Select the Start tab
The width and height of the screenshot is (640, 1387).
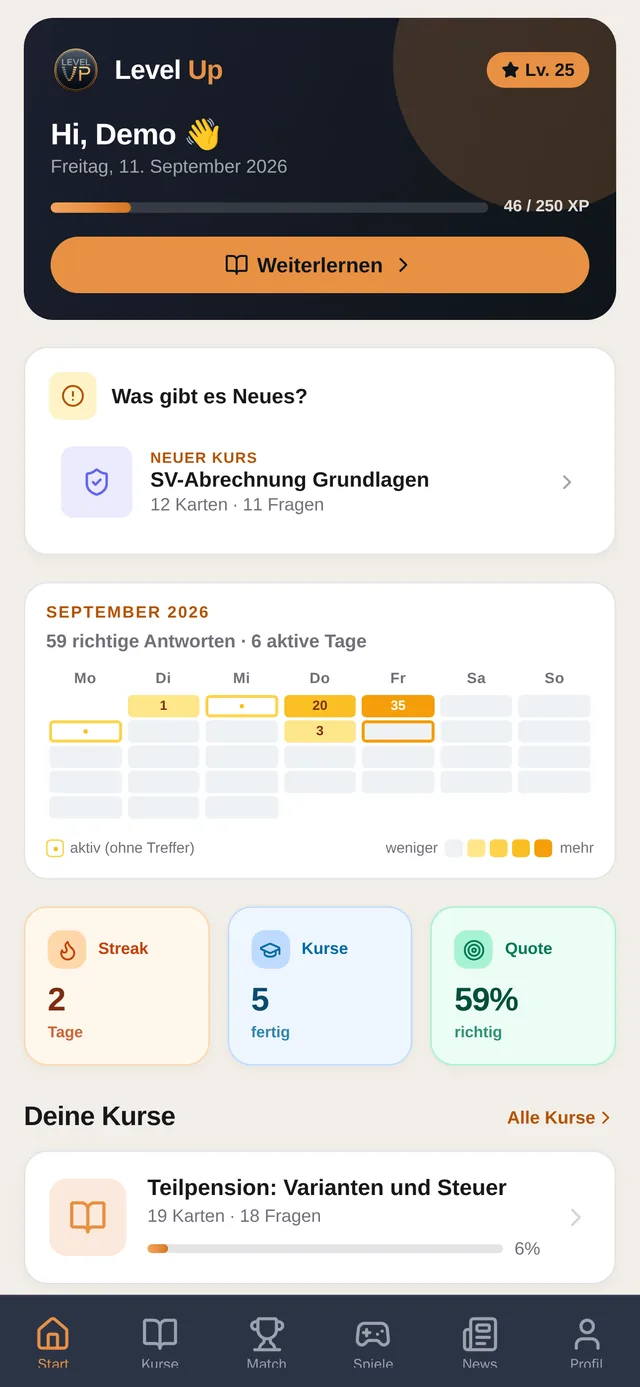(53, 1342)
